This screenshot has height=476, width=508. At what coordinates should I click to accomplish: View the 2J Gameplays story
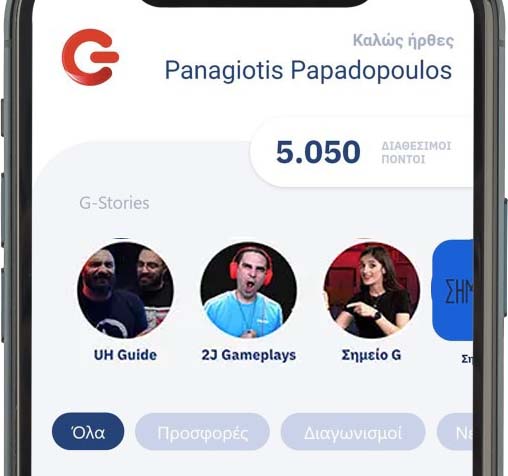[249, 290]
